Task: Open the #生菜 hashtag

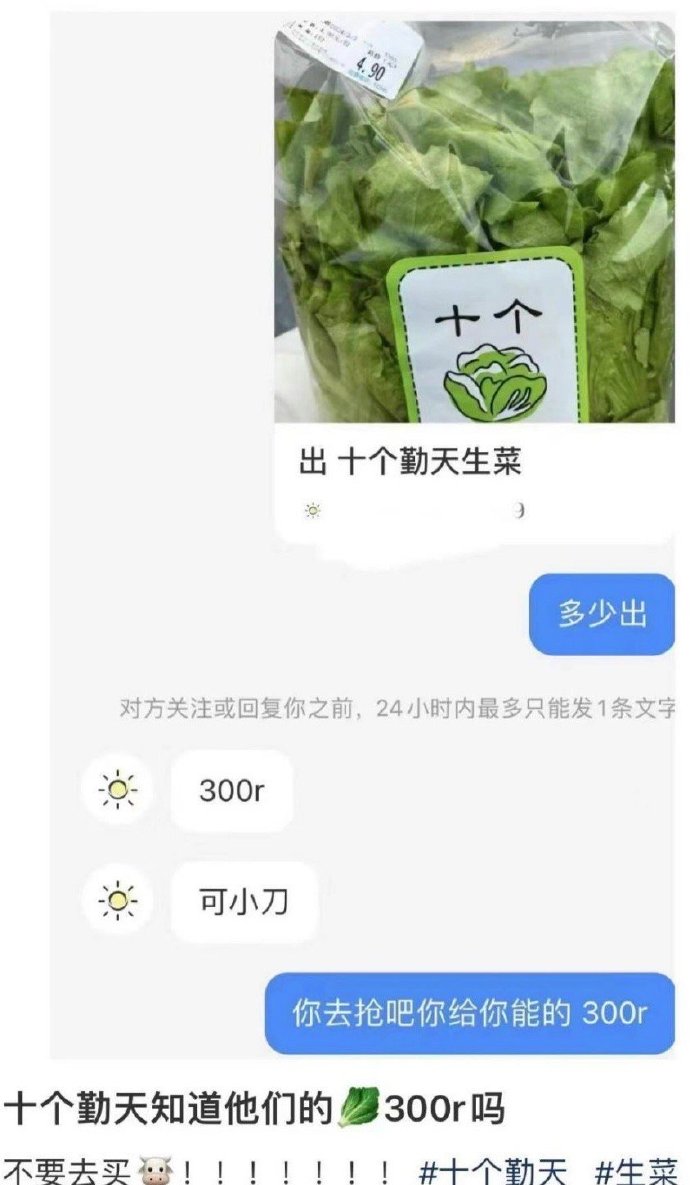Action: pos(634,1167)
